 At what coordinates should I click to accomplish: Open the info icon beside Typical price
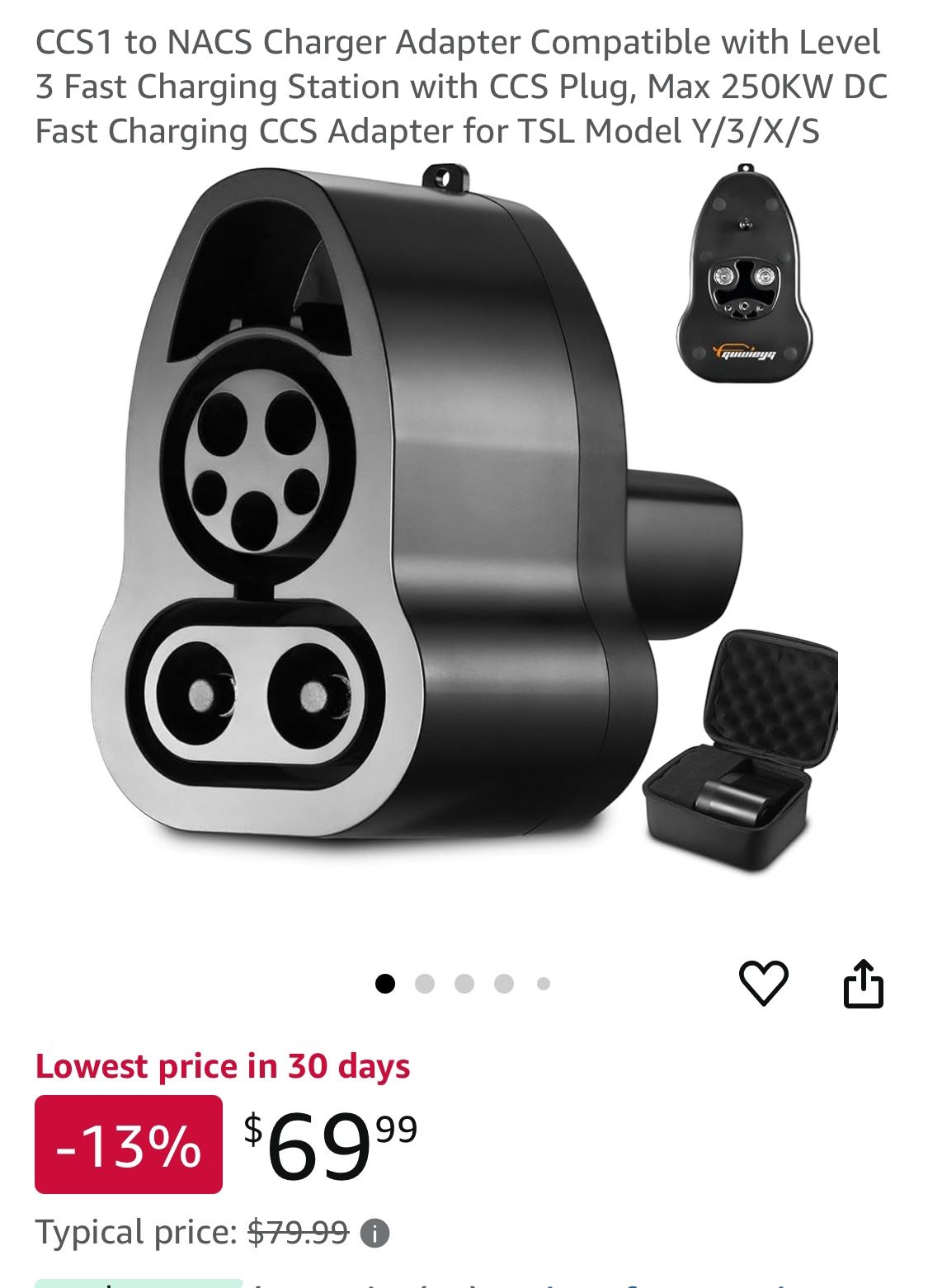point(375,1234)
